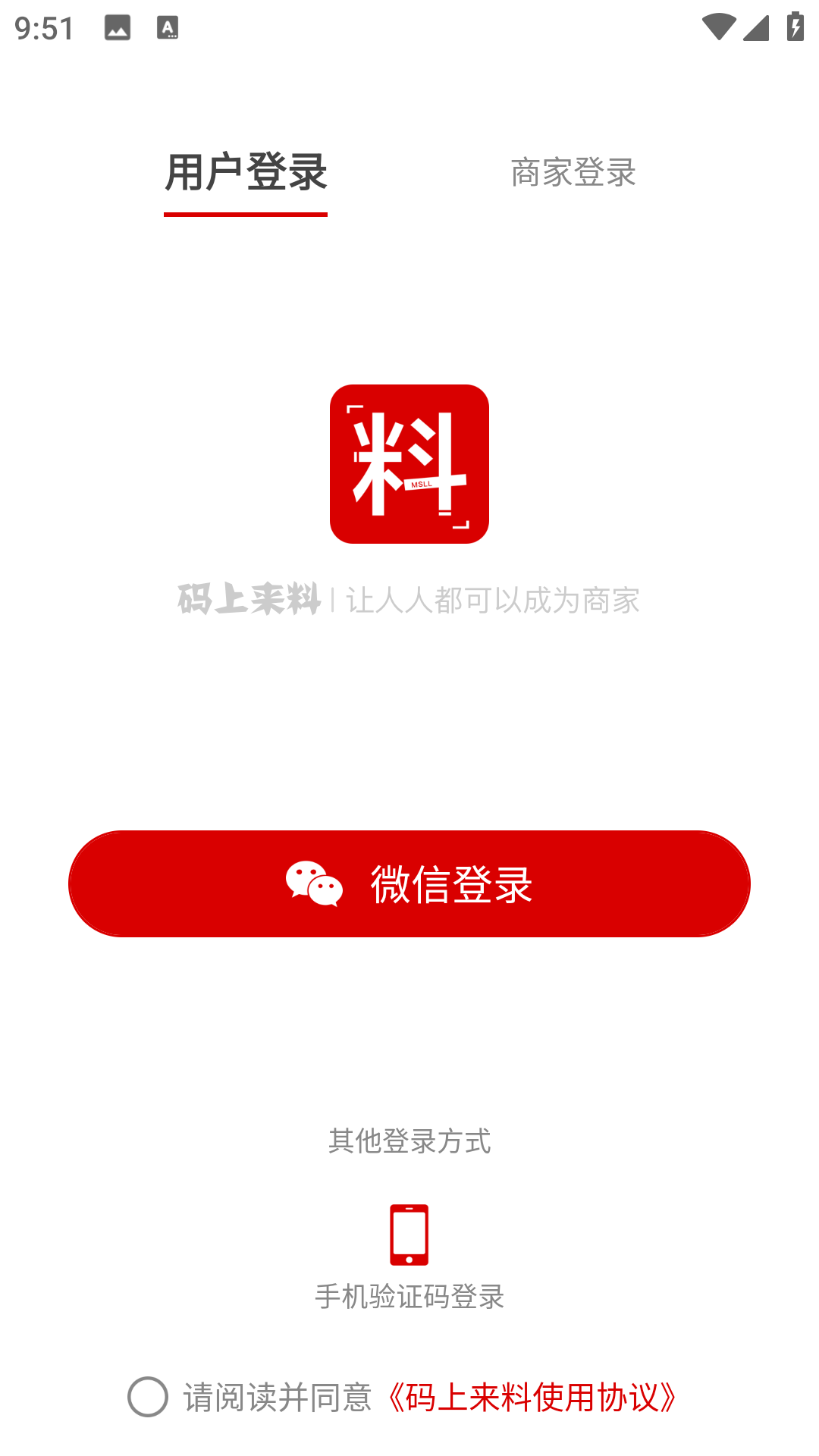The height and width of the screenshot is (1456, 819).
Task: Switch to the 商家登录 tab
Action: (x=573, y=173)
